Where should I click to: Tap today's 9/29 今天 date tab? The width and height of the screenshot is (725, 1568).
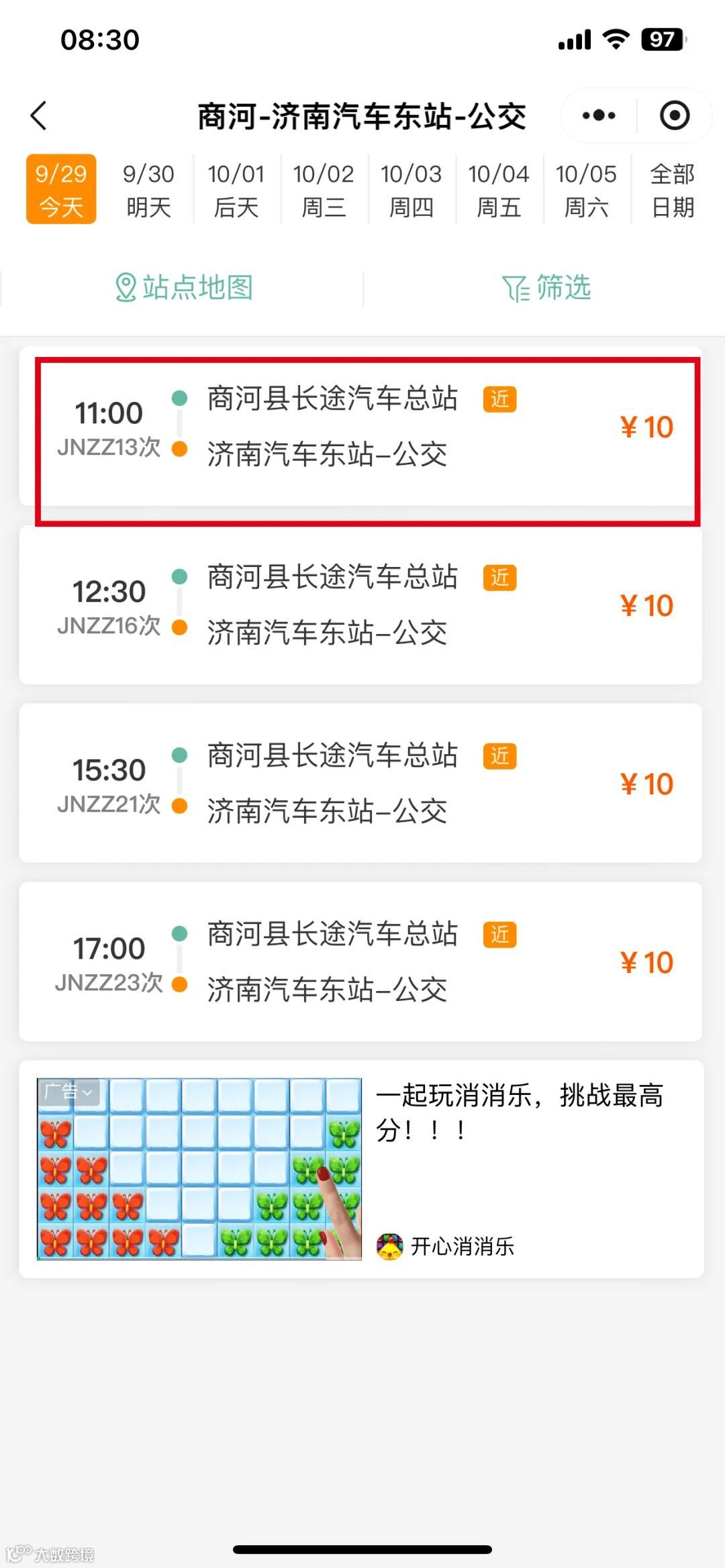[x=61, y=190]
